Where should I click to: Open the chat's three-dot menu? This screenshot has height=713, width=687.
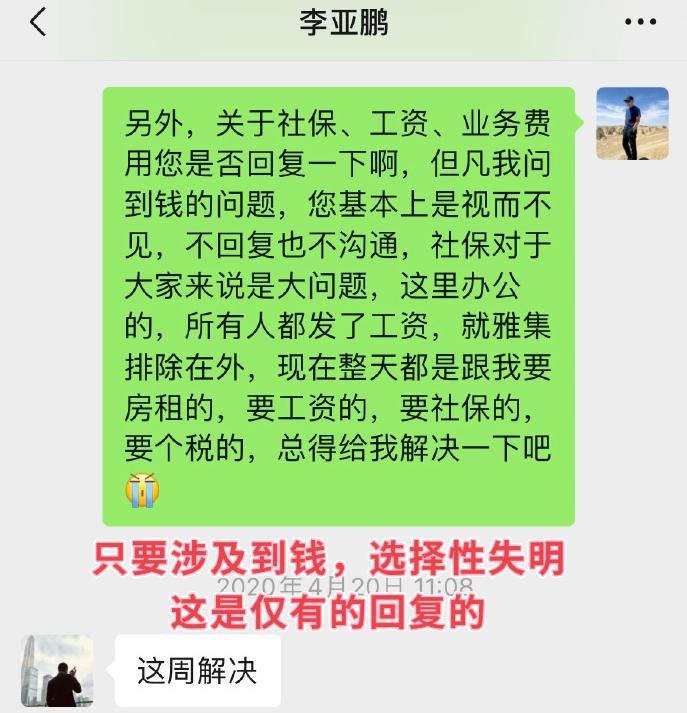click(x=640, y=22)
